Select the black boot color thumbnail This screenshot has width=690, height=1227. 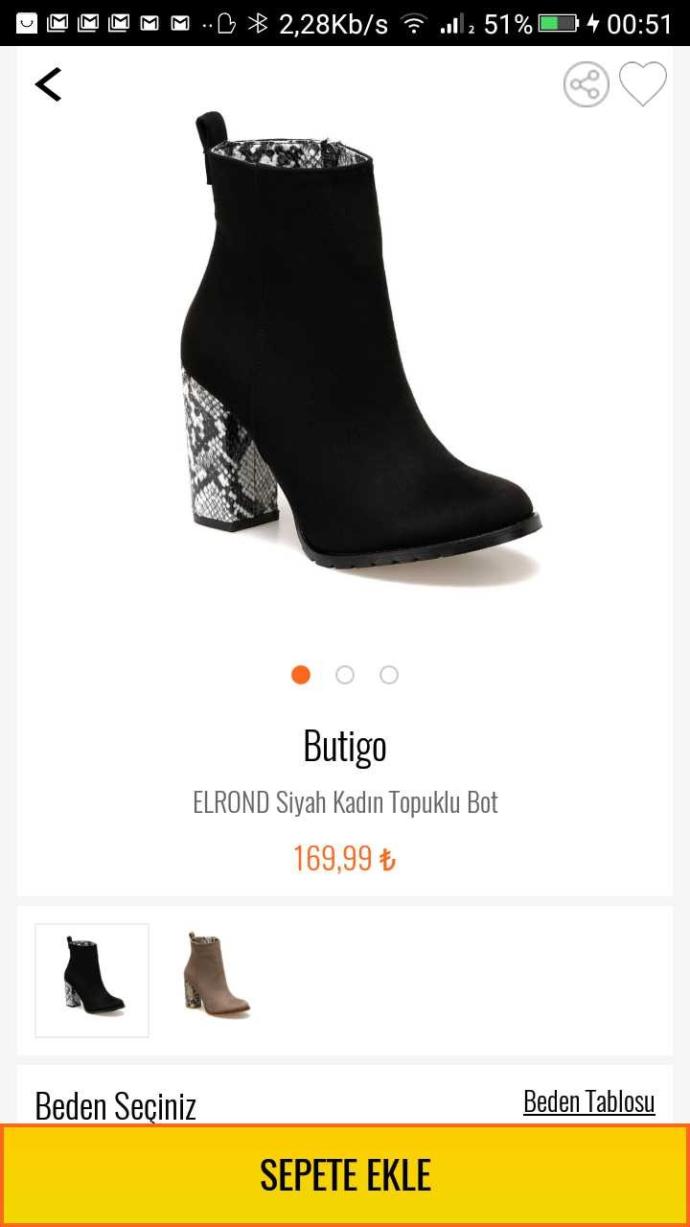pyautogui.click(x=92, y=980)
